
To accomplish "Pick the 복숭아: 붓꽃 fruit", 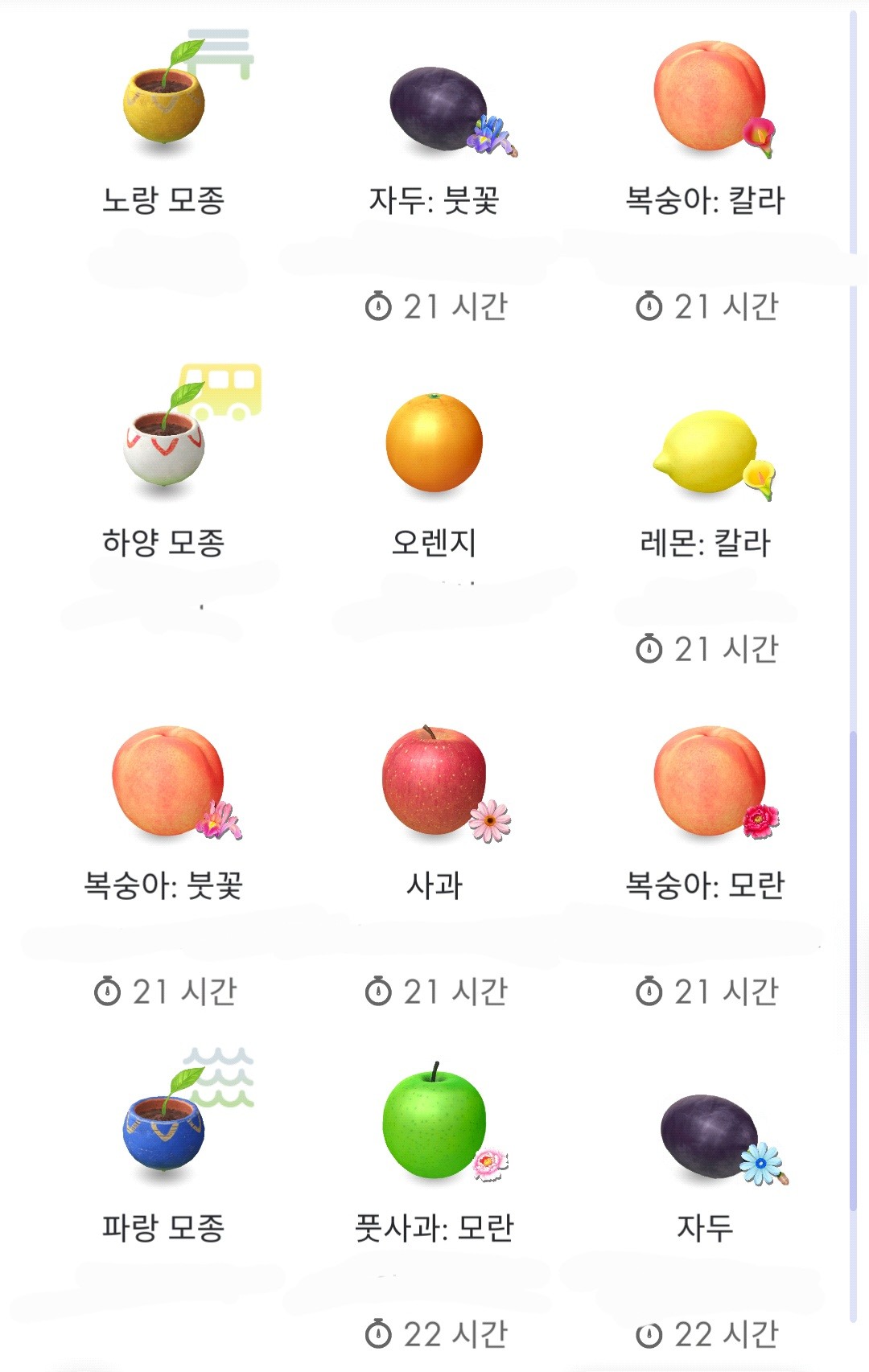I will click(167, 782).
